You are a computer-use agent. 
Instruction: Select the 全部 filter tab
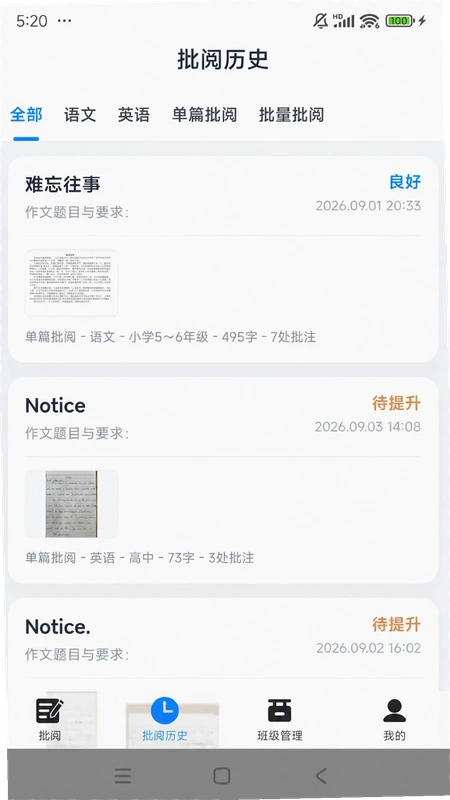(26, 115)
